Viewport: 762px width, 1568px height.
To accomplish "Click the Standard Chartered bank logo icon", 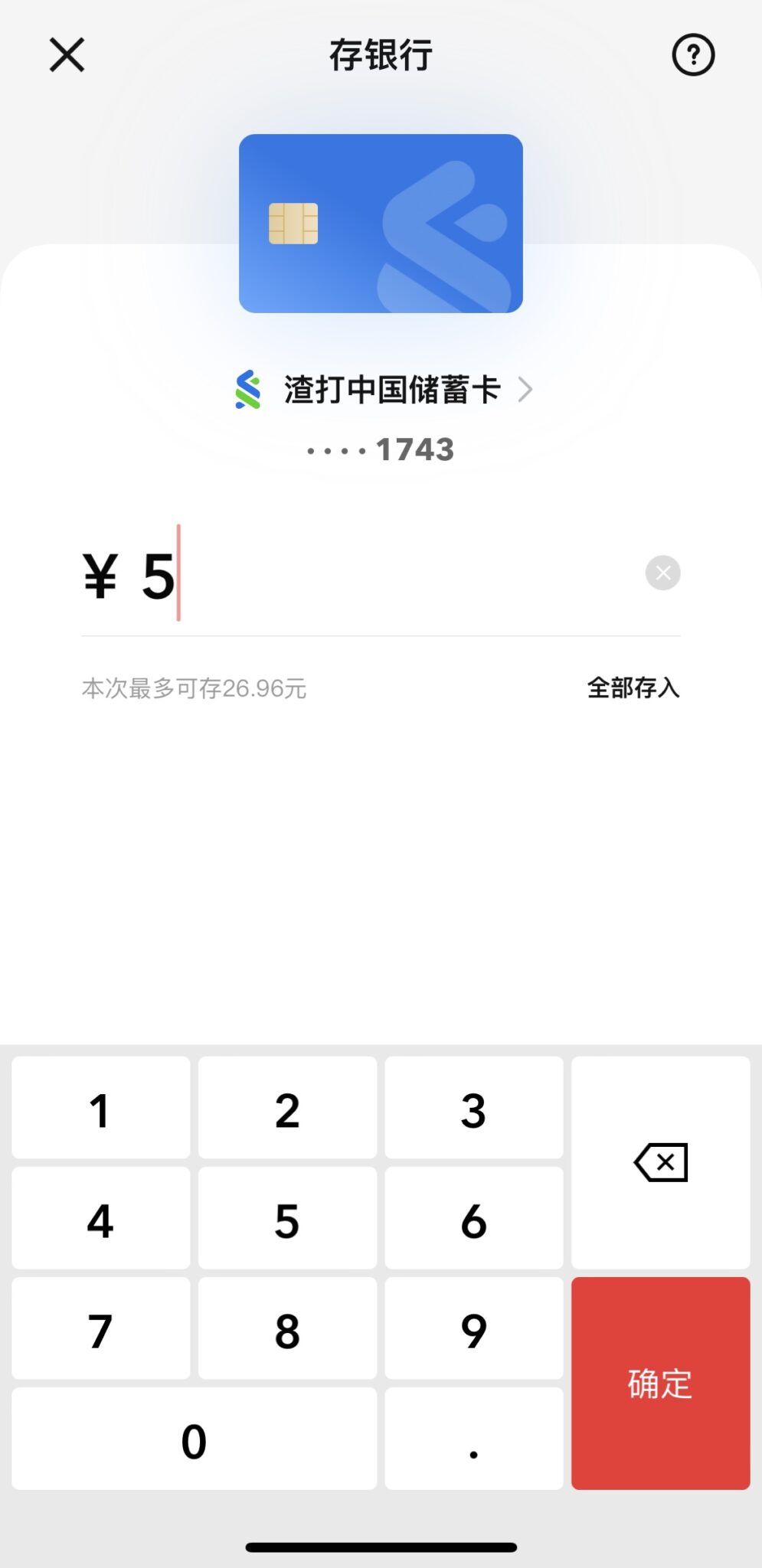I will (247, 389).
